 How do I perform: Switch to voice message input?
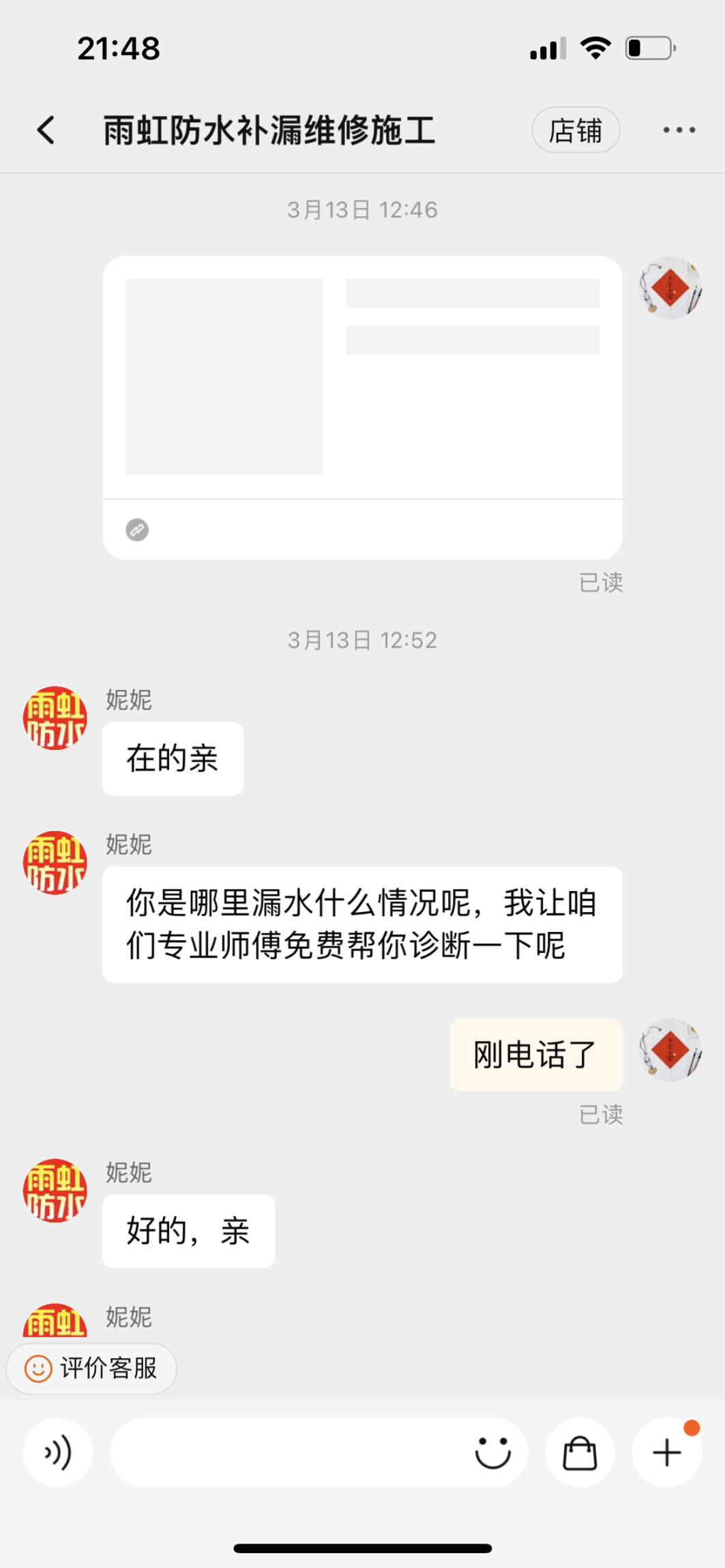click(x=58, y=1453)
